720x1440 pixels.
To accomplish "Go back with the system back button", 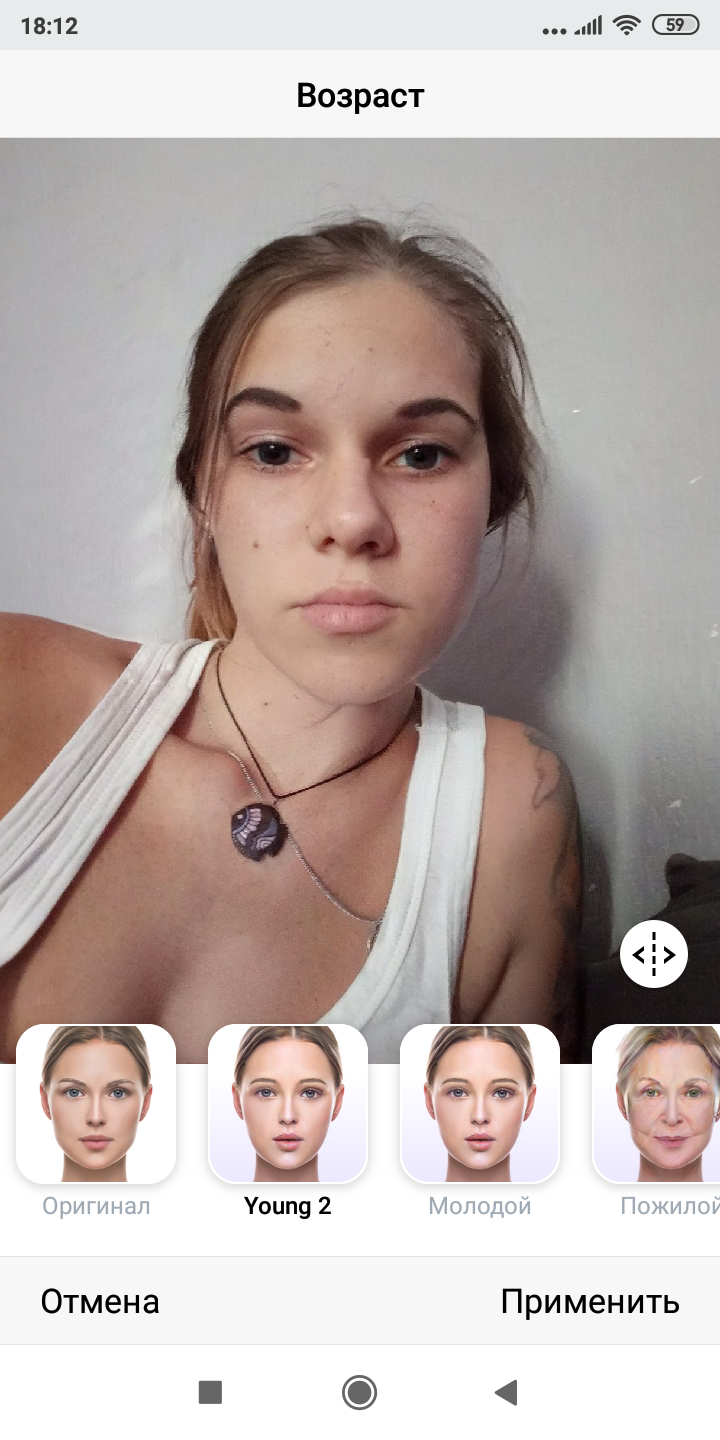I will (x=506, y=1392).
